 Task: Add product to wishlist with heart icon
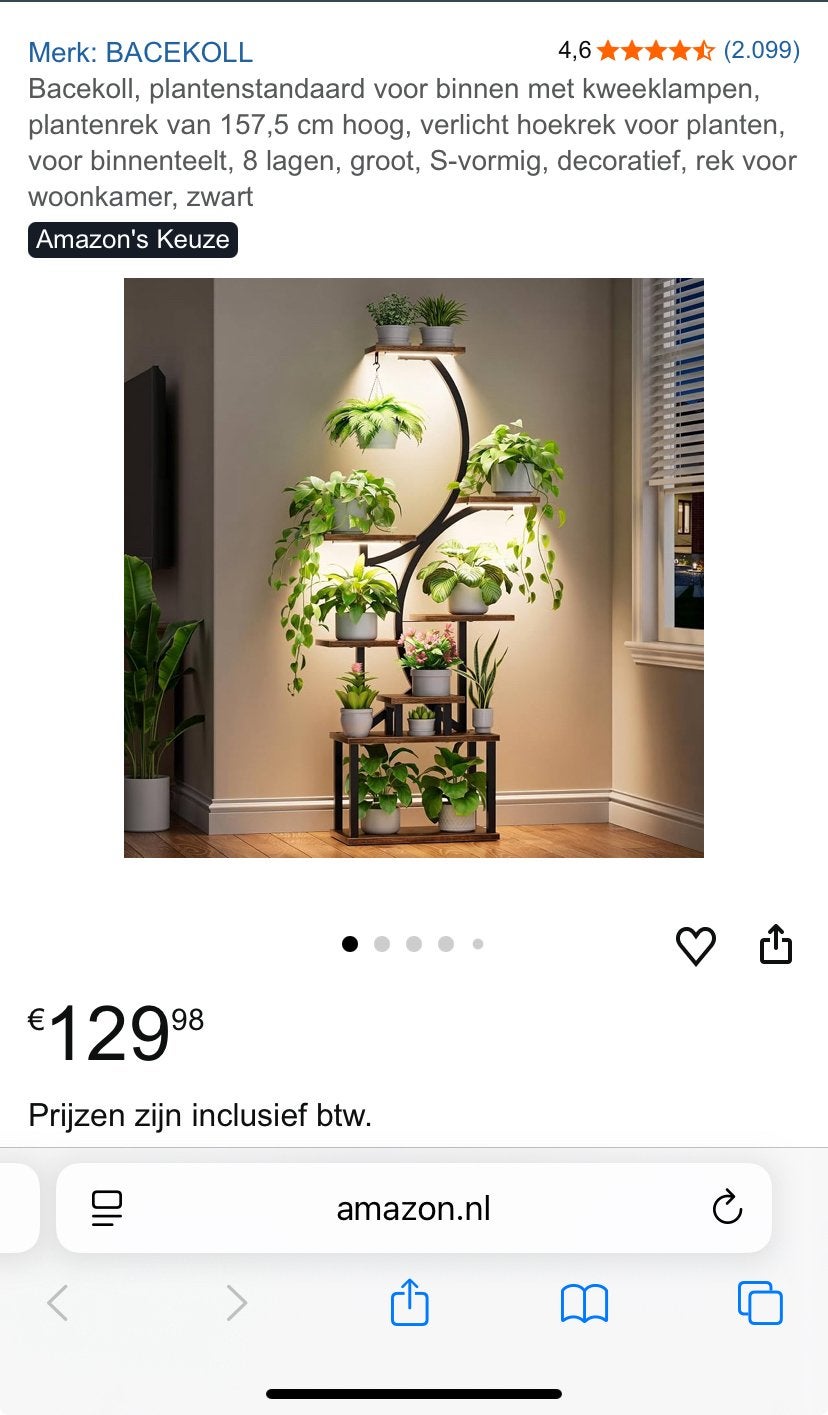[696, 945]
